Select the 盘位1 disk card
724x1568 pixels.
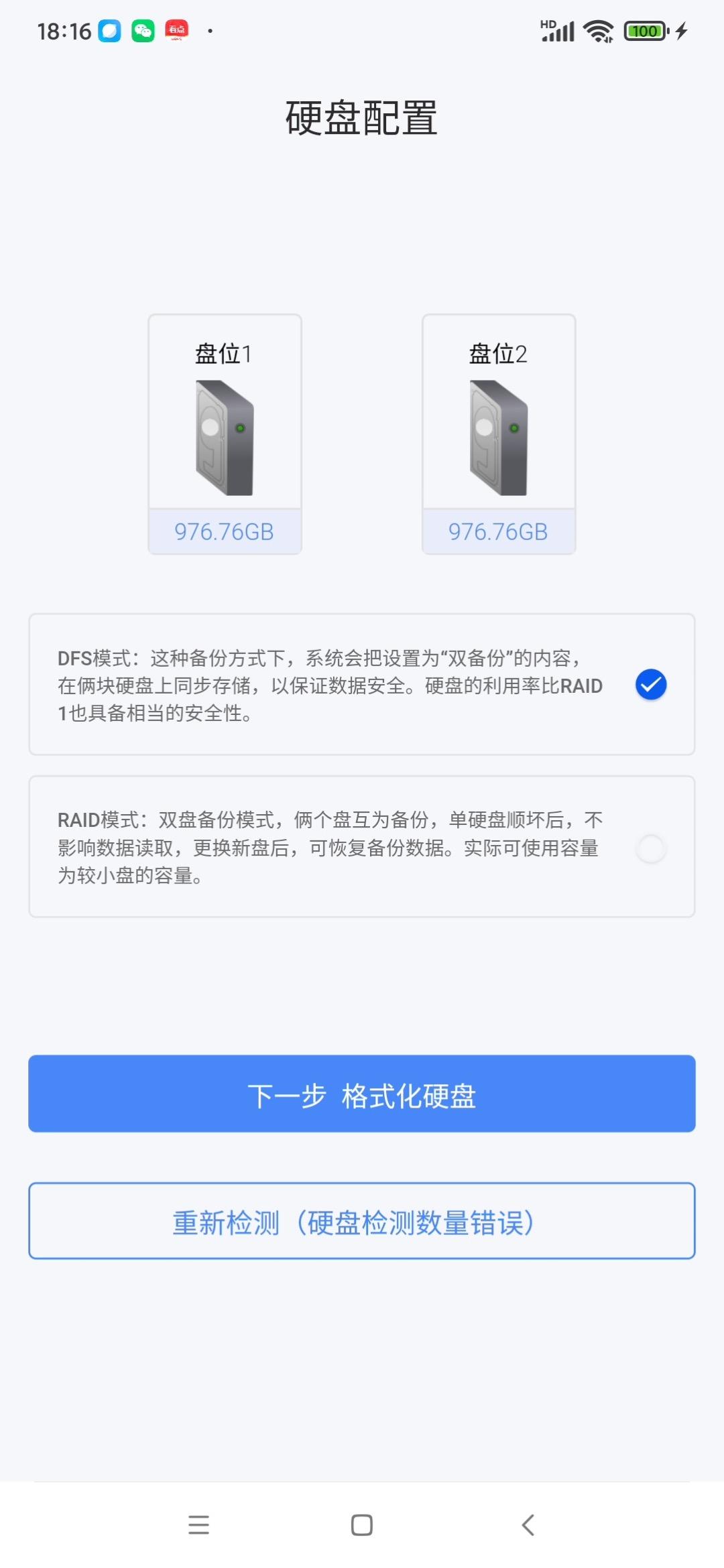click(x=225, y=434)
